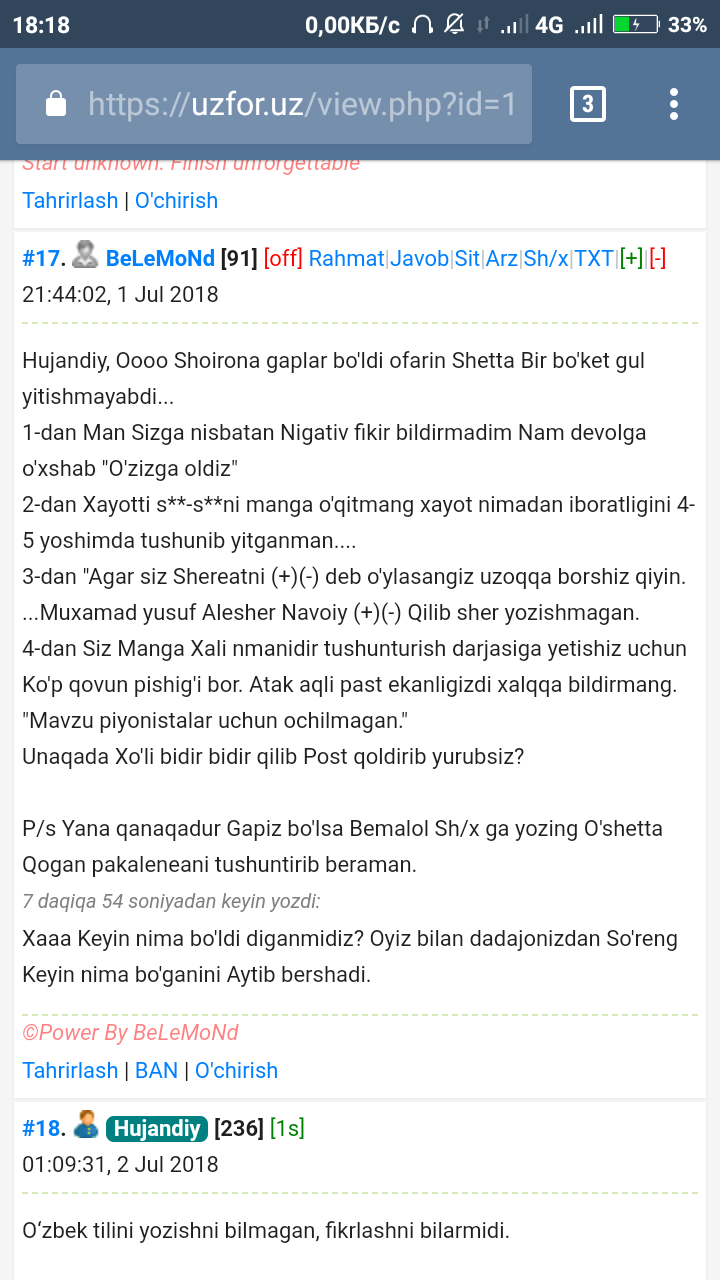The image size is (720, 1280).
Task: Open Sh/x private message for BeLeMoNd
Action: [546, 259]
